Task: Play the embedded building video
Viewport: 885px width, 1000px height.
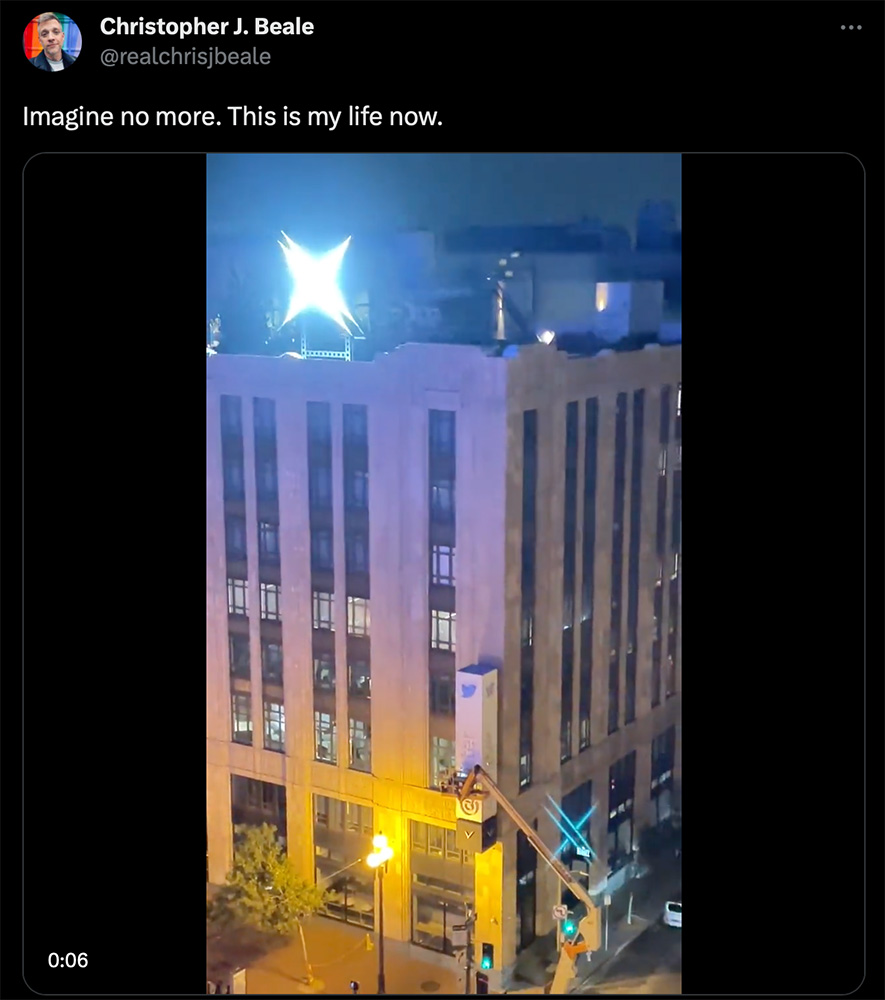Action: point(443,572)
